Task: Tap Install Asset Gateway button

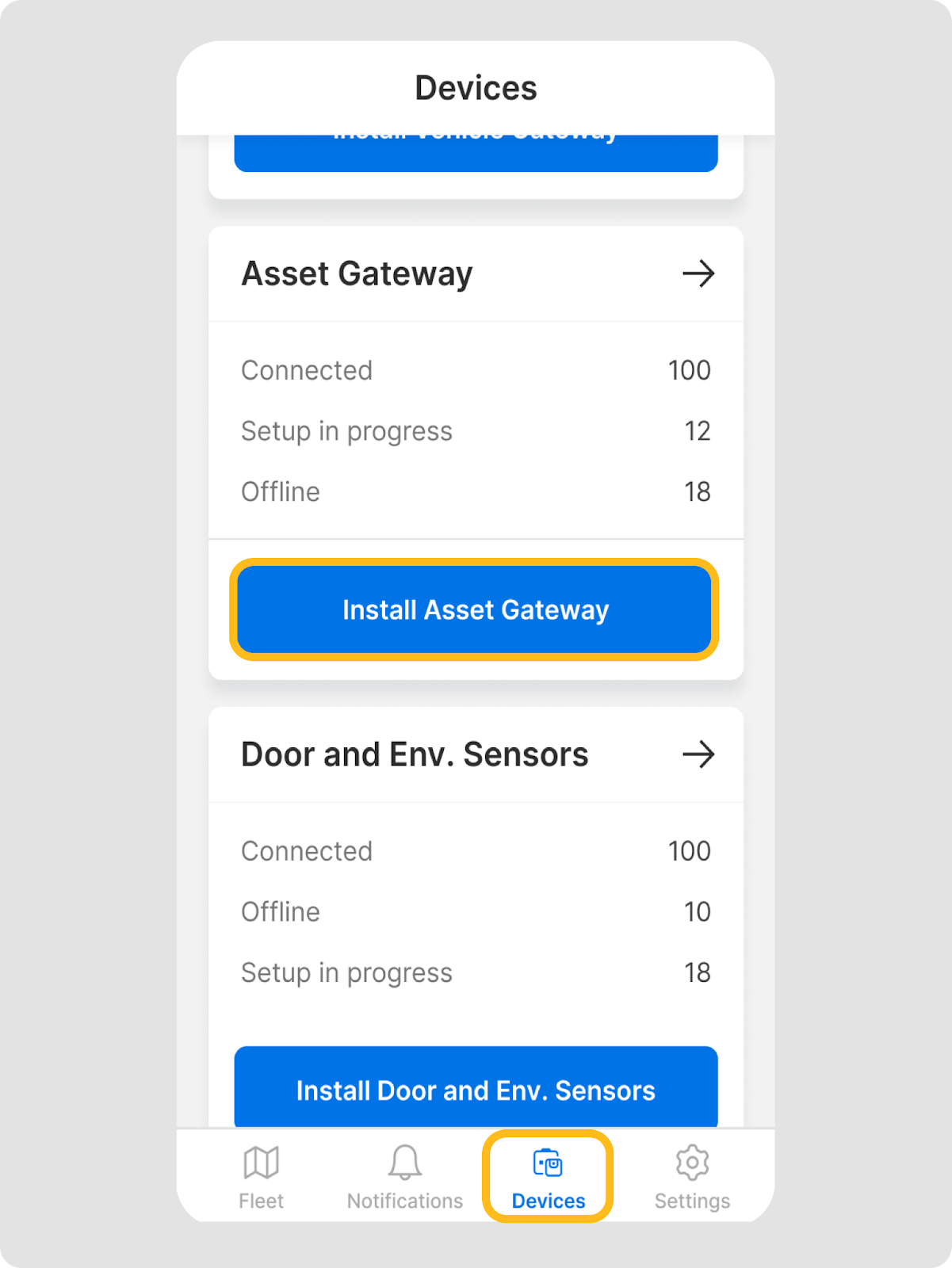Action: point(475,609)
